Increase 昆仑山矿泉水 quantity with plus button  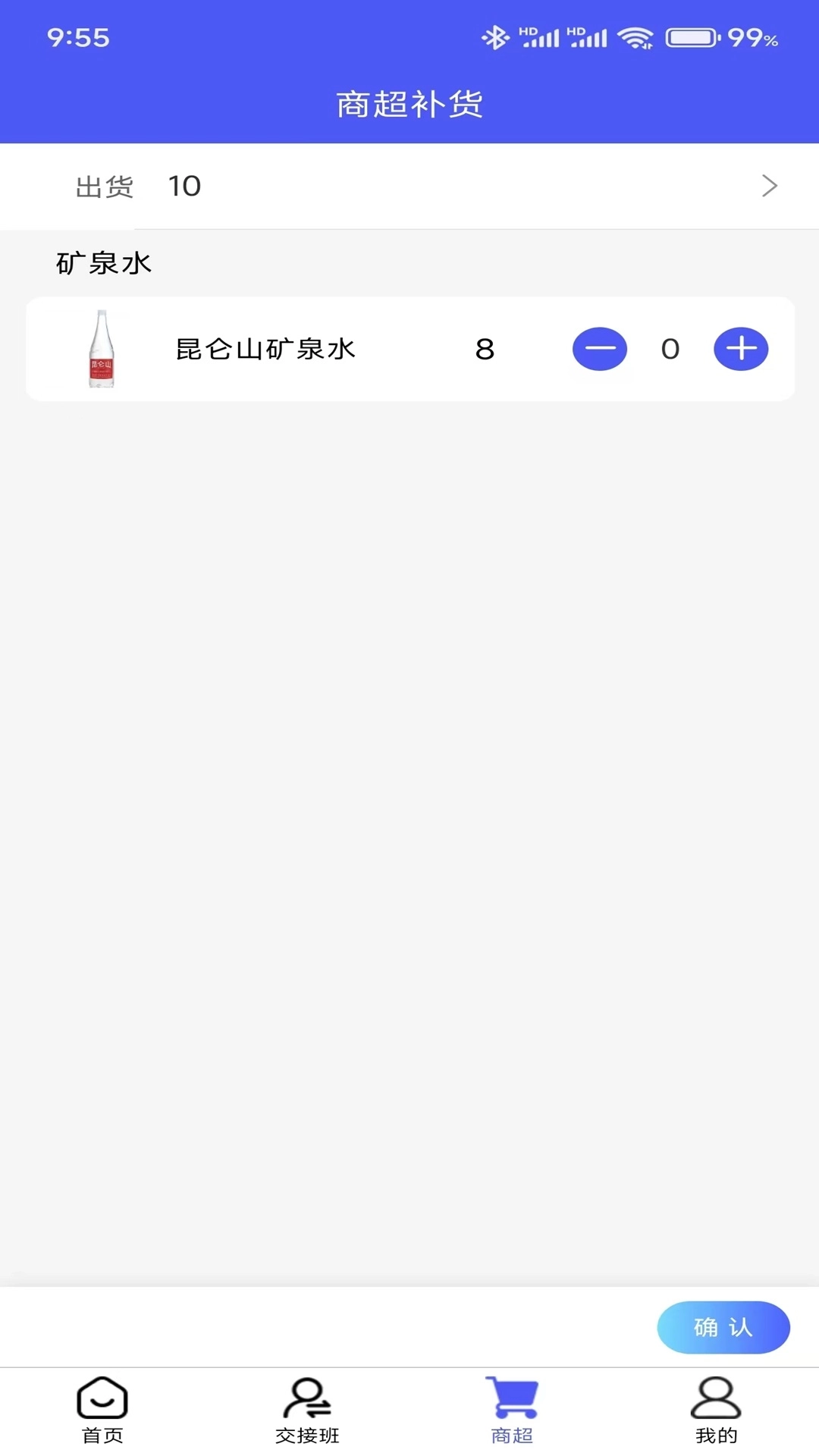coord(741,349)
